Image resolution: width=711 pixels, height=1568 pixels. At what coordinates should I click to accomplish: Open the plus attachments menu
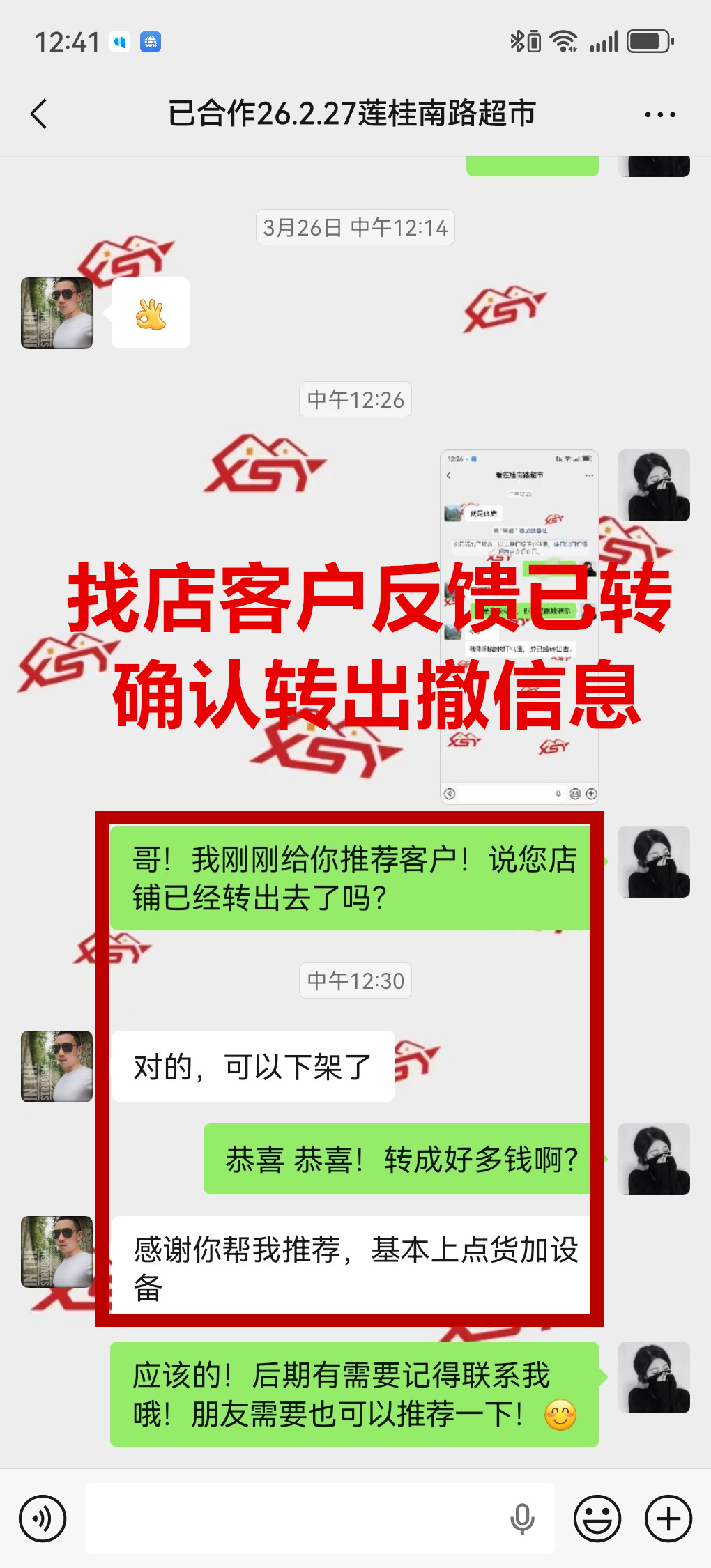point(668,1519)
